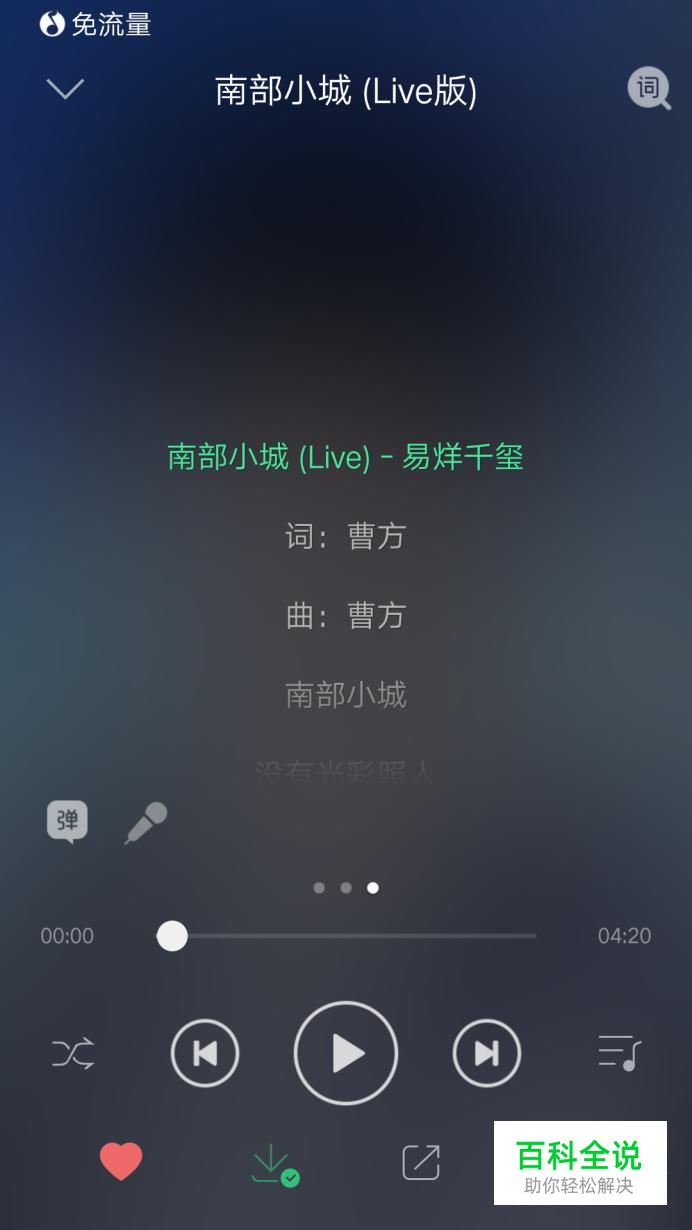
Task: Unlike the song with the heart
Action: click(121, 1162)
